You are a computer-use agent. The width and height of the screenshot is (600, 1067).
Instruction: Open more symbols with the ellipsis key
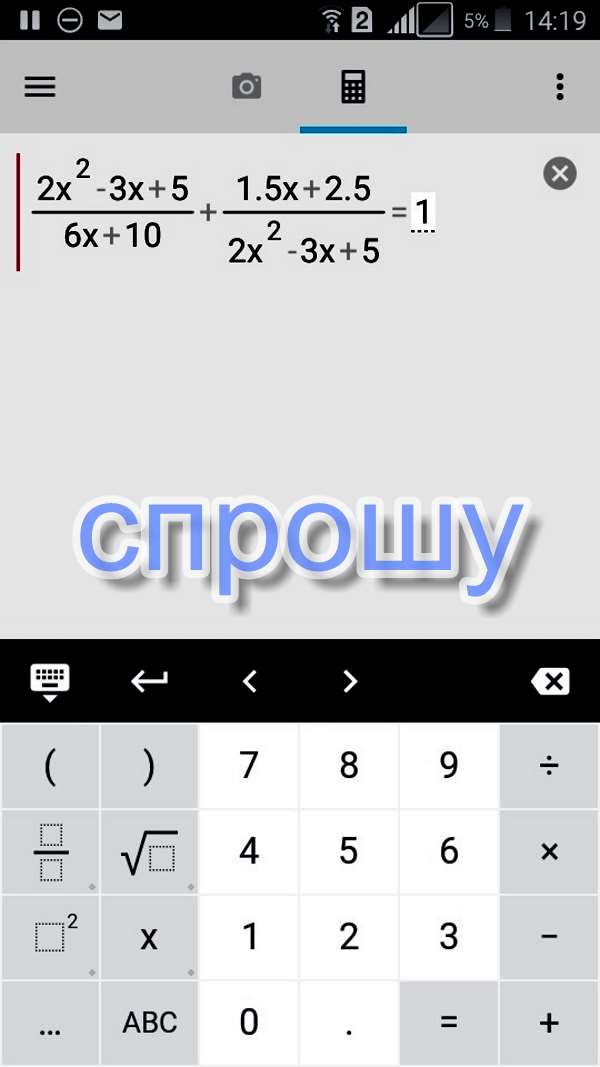point(50,1022)
